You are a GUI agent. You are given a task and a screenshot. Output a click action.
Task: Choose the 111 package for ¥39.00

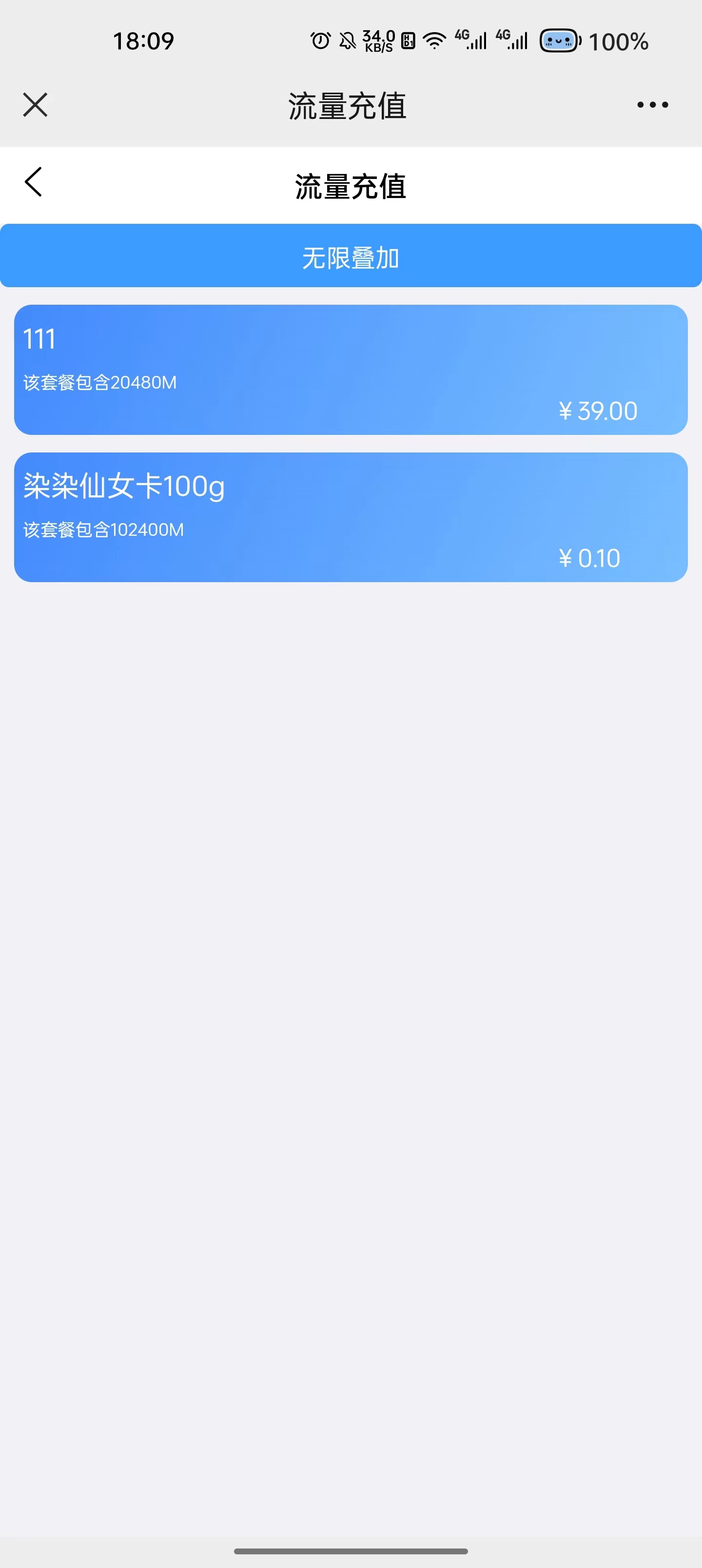351,370
